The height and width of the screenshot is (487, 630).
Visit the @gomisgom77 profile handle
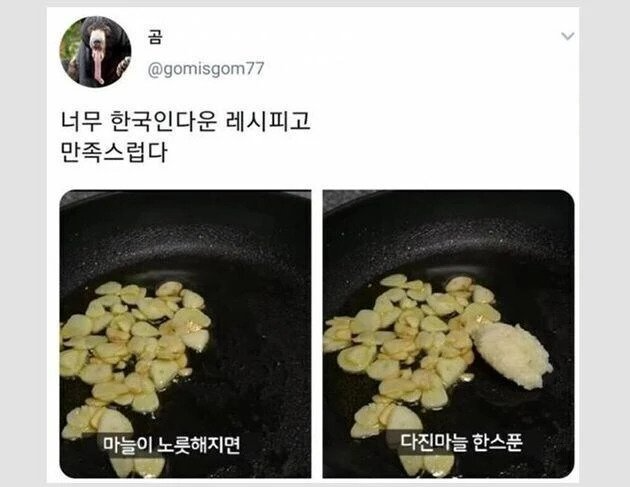click(206, 68)
